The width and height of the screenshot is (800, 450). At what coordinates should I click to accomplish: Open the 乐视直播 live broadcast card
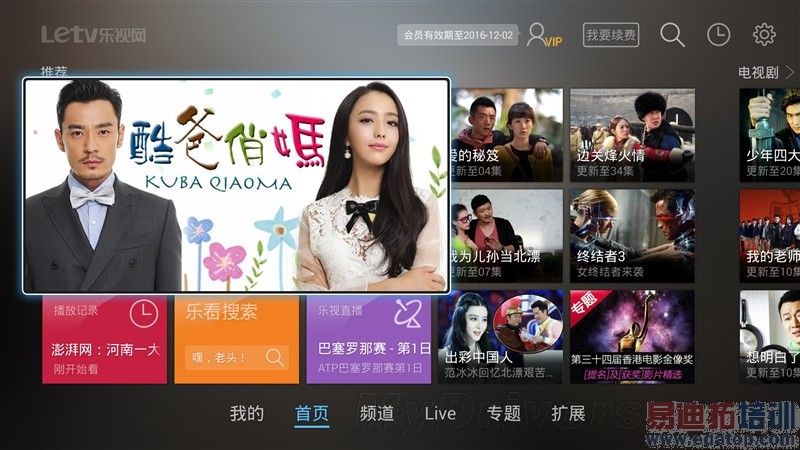[x=369, y=340]
